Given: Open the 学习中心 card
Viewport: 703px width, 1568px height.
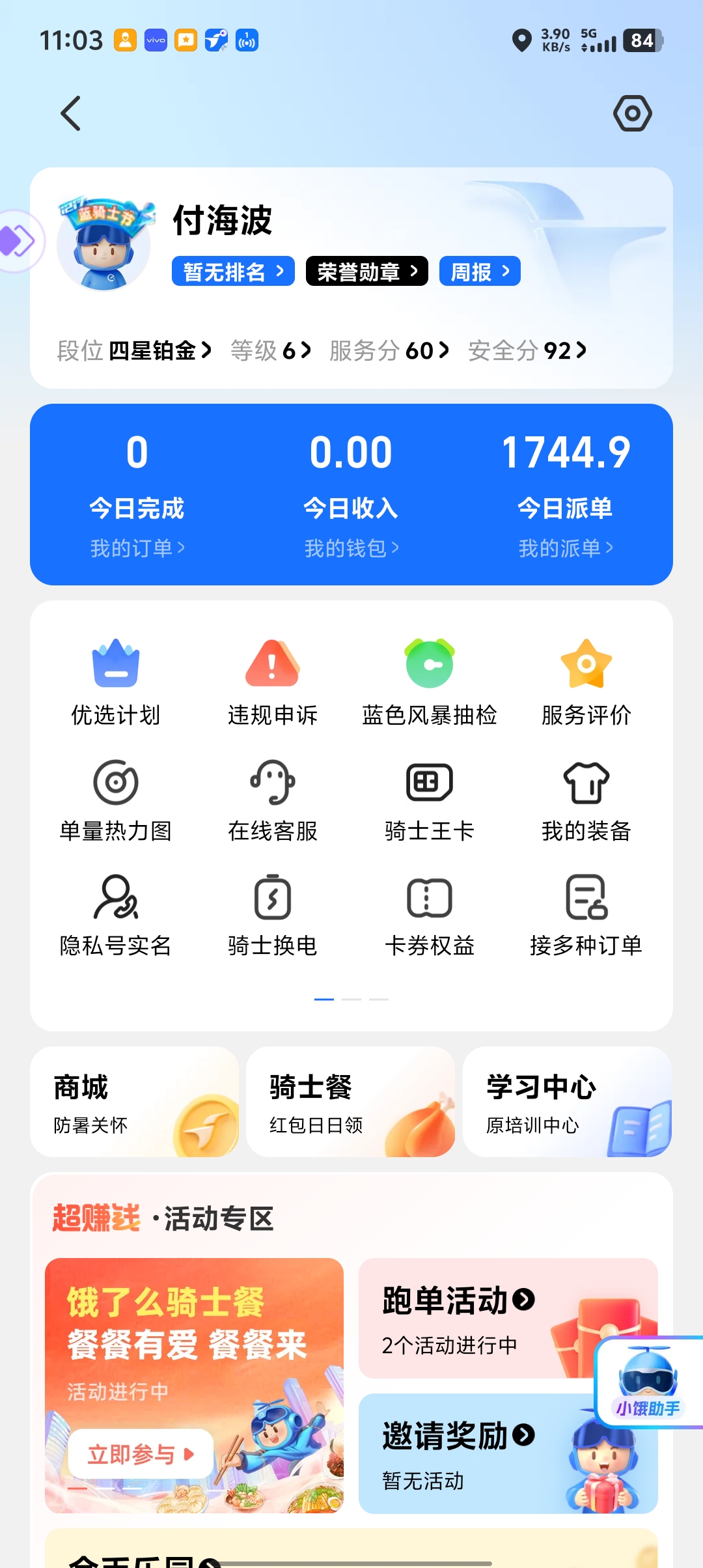Looking at the screenshot, I should [x=566, y=1102].
